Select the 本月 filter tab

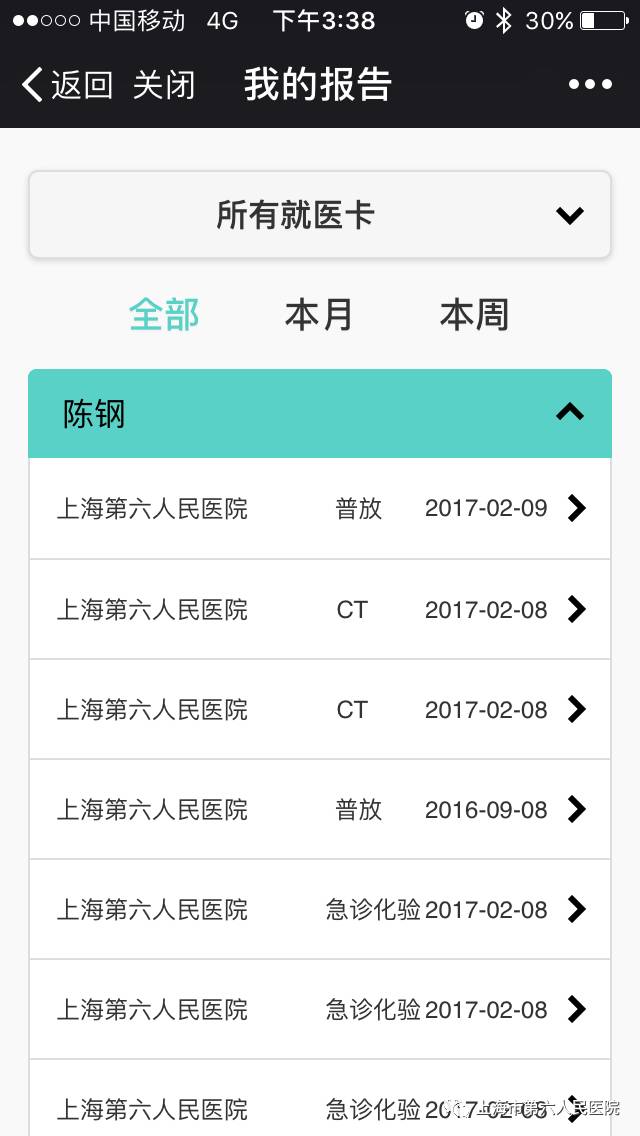[319, 315]
